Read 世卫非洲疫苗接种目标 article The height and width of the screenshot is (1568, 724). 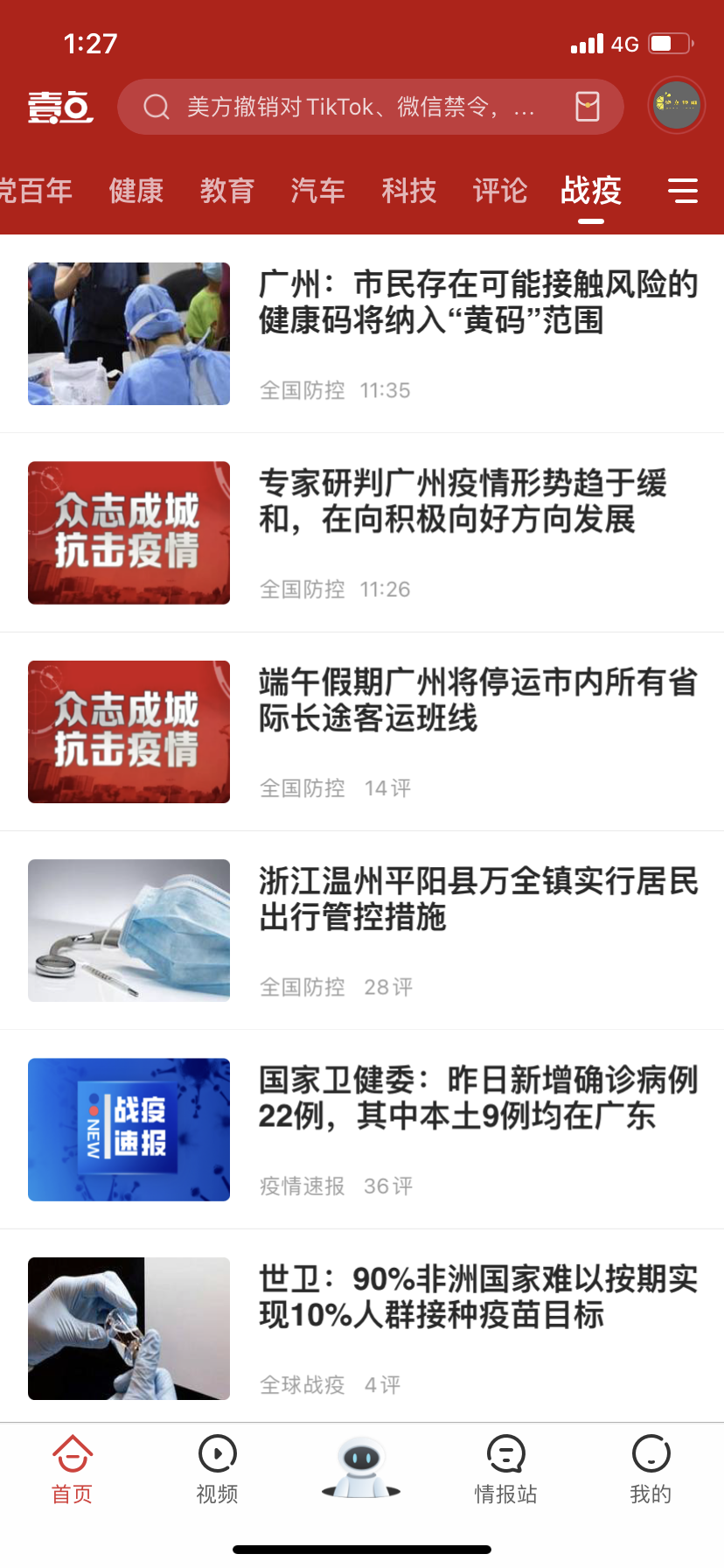pos(477,1297)
